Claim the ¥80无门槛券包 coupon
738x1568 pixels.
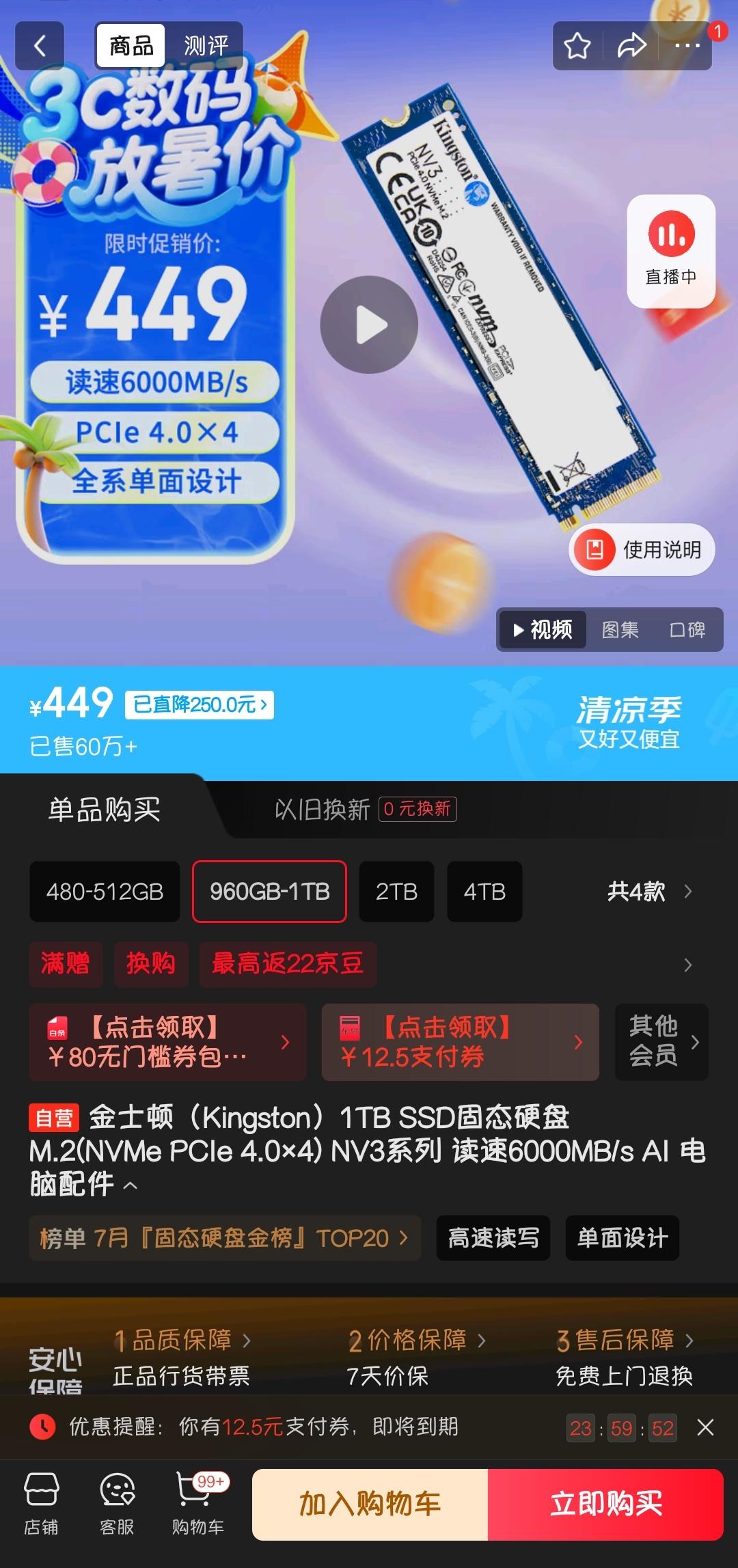[x=167, y=1042]
